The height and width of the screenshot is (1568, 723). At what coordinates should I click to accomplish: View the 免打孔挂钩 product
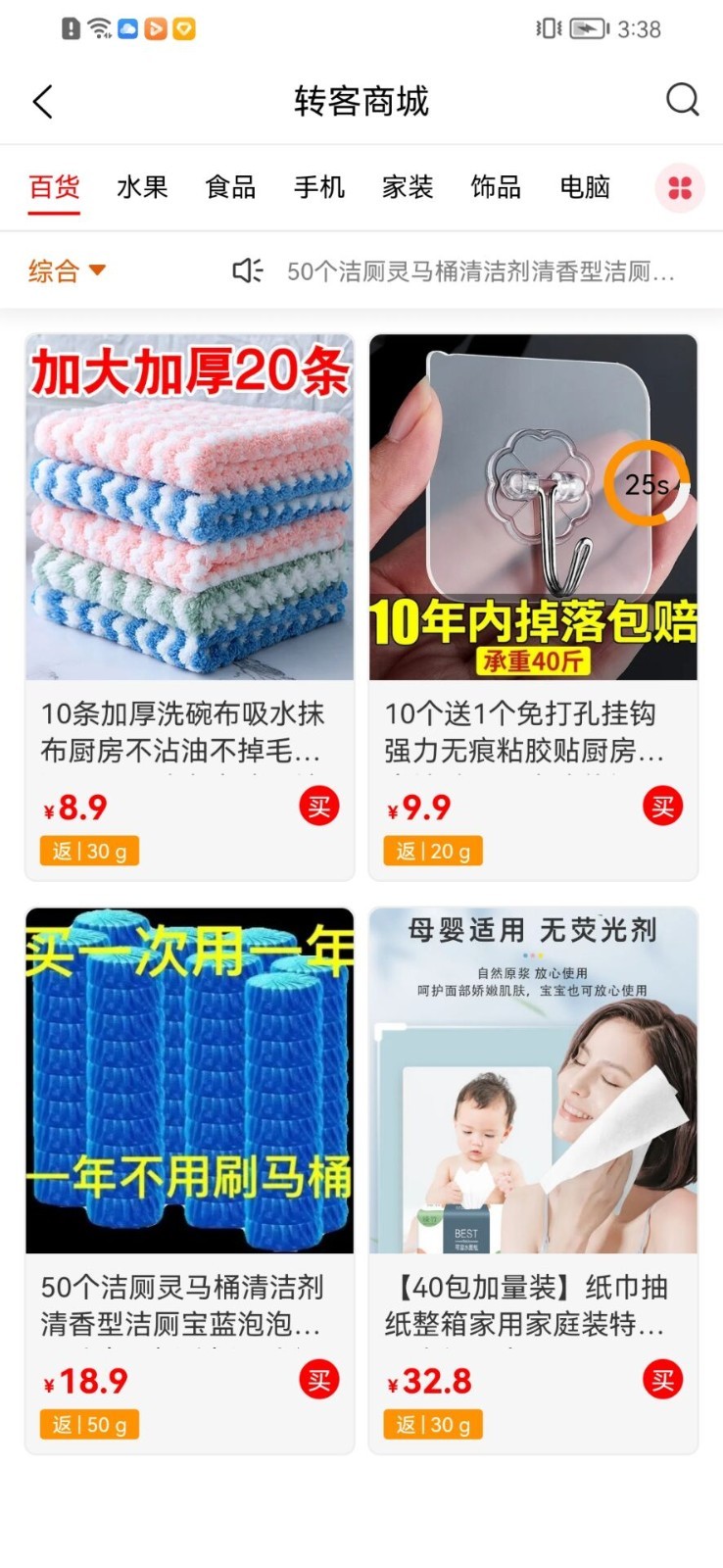click(x=533, y=549)
